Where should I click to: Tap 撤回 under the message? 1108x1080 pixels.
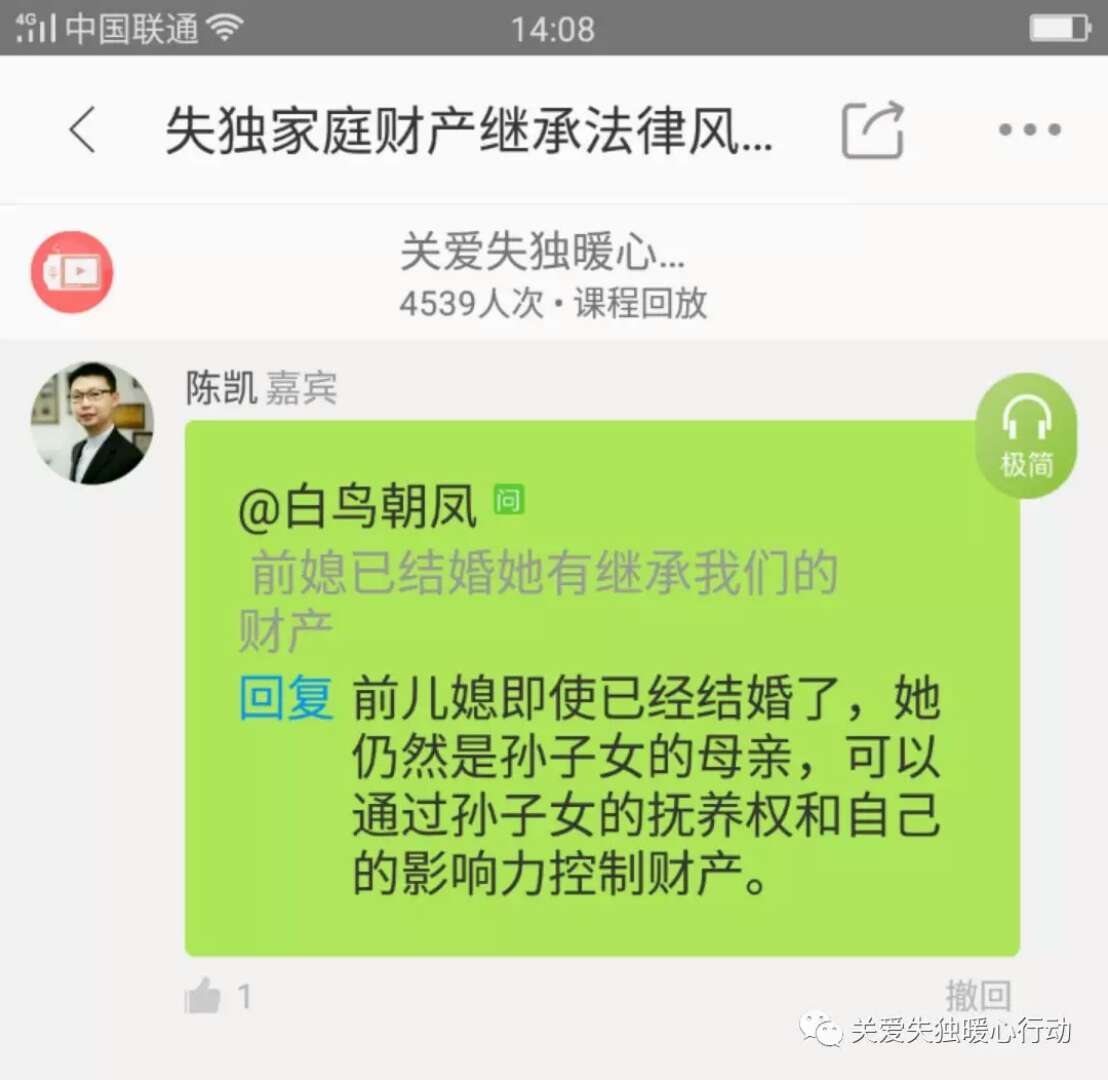click(978, 996)
